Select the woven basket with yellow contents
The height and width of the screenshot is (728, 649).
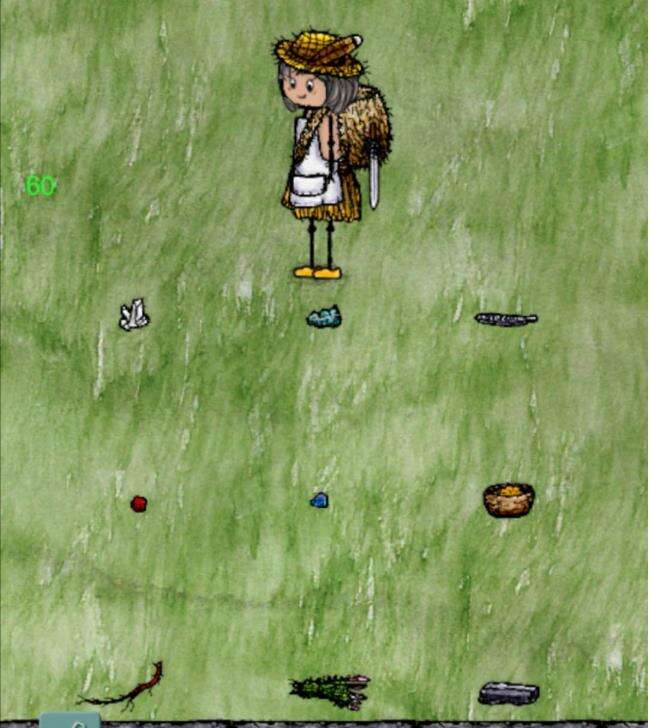click(x=509, y=498)
